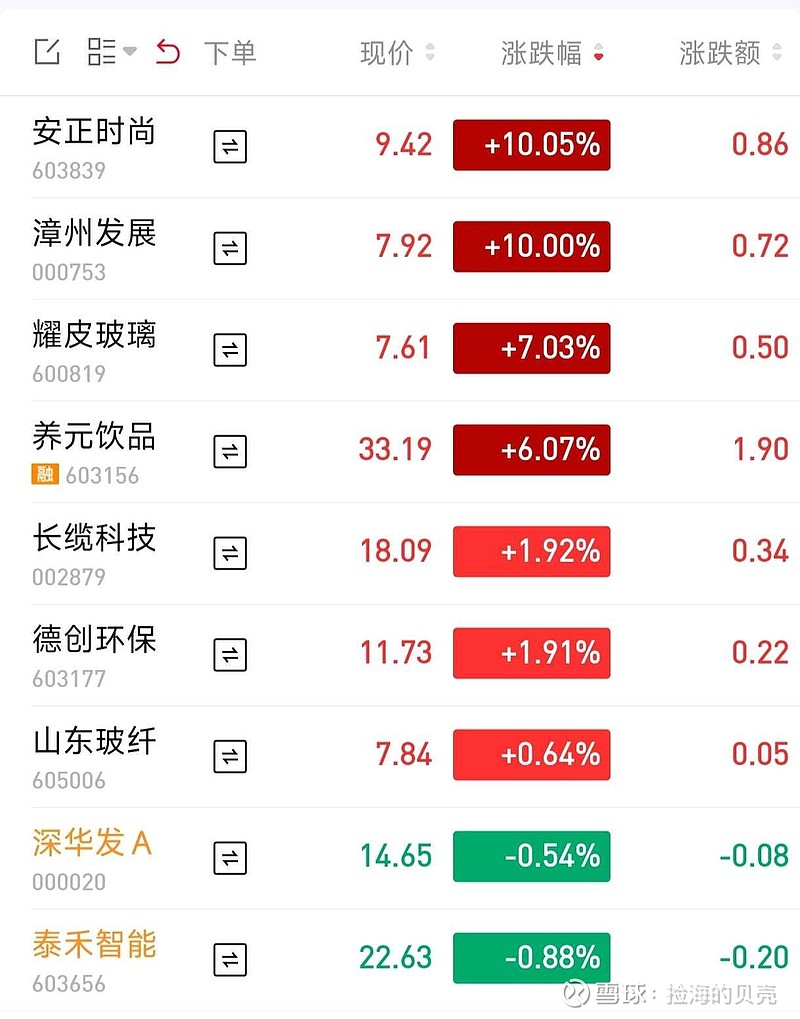Viewport: 800px width, 1019px height.
Task: Open the list layout dropdown
Action: coord(111,51)
